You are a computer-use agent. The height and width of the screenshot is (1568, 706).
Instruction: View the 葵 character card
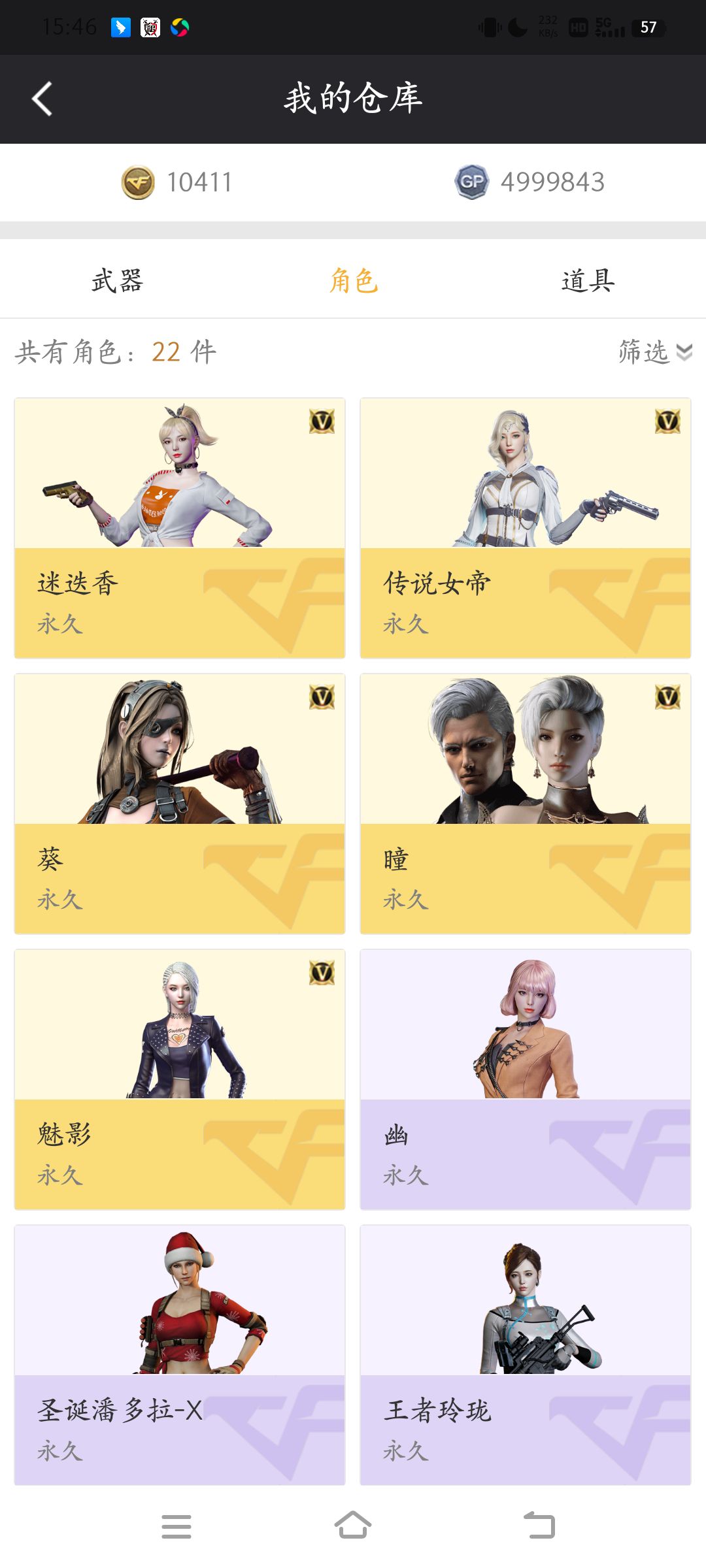180,804
